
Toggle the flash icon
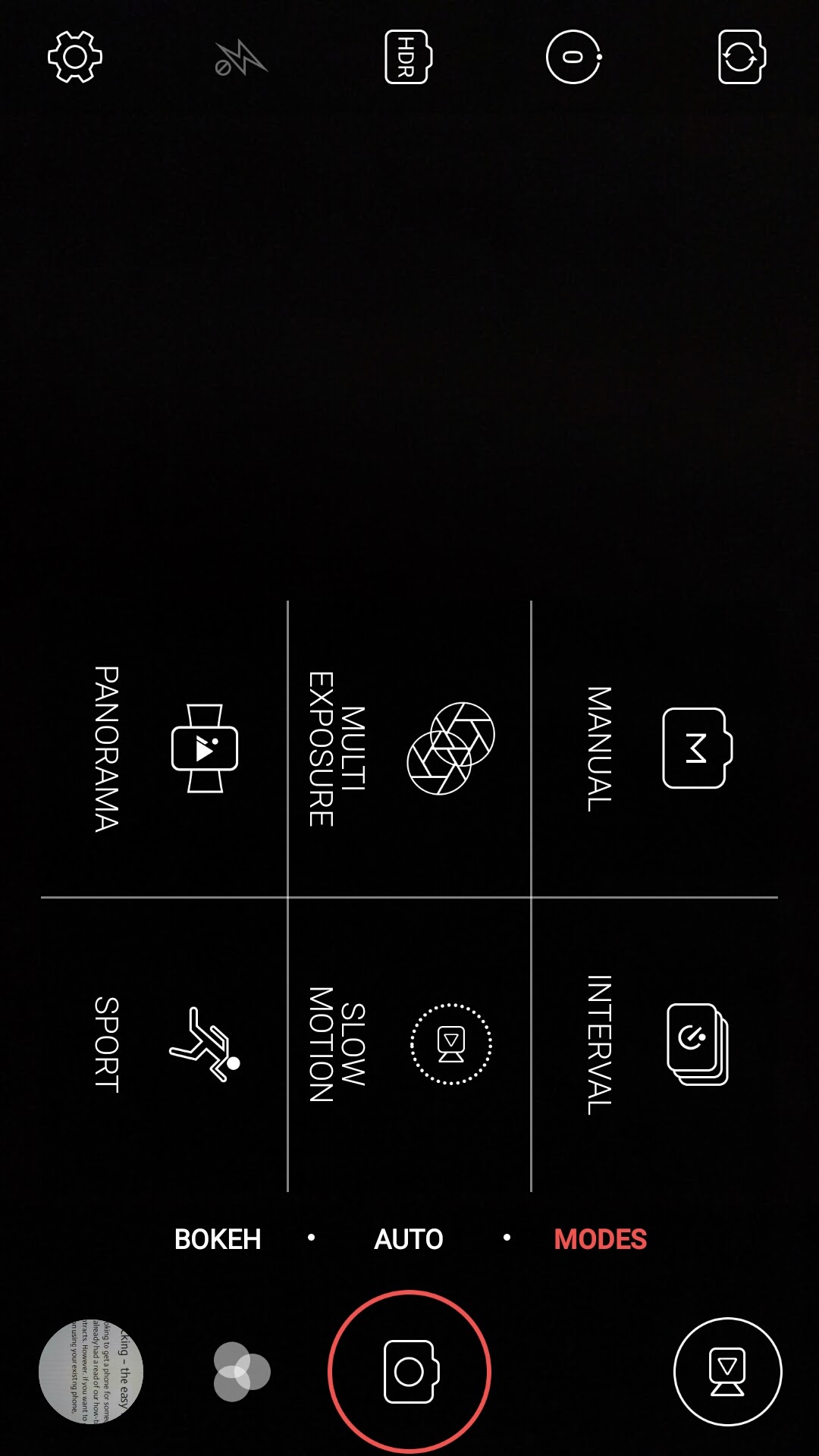tap(240, 58)
